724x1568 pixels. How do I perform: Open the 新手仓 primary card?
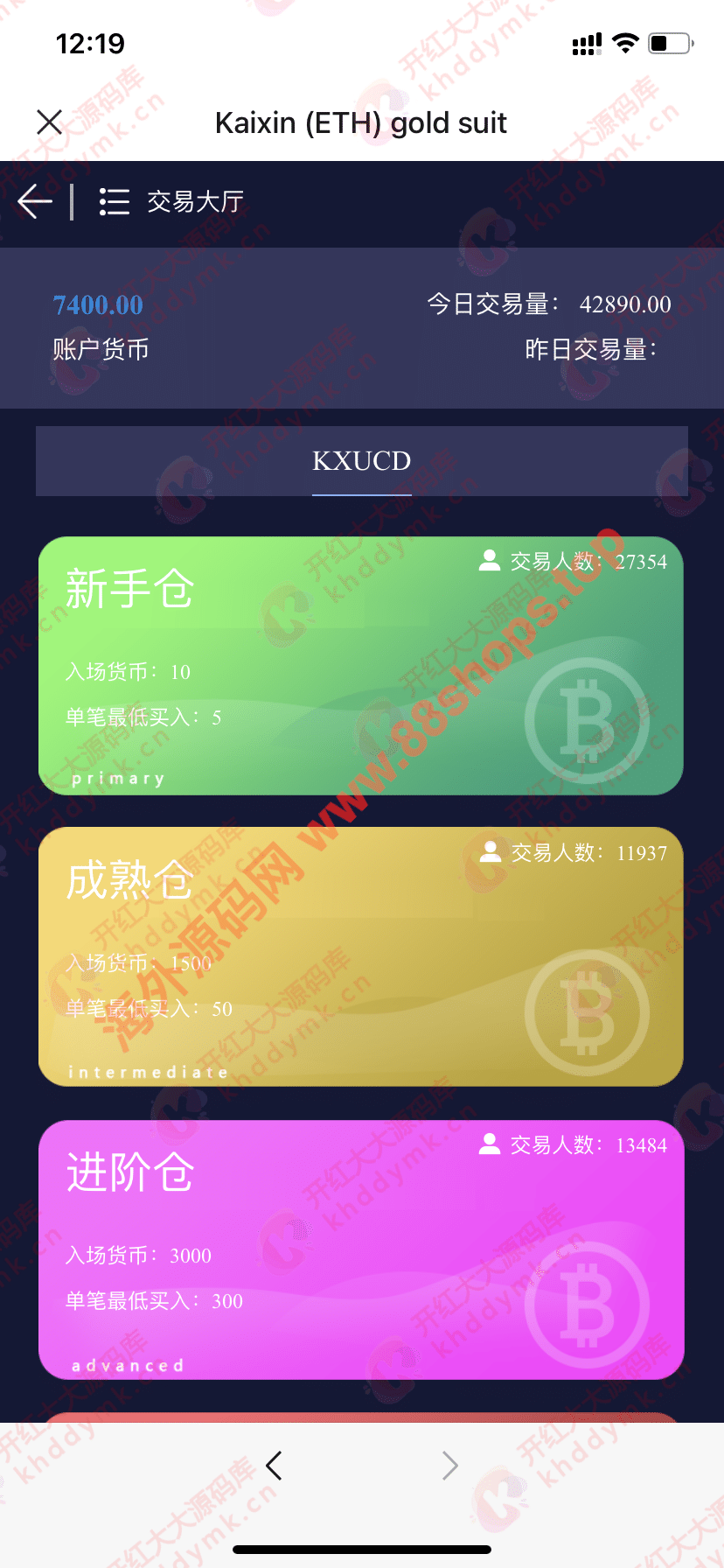[361, 666]
